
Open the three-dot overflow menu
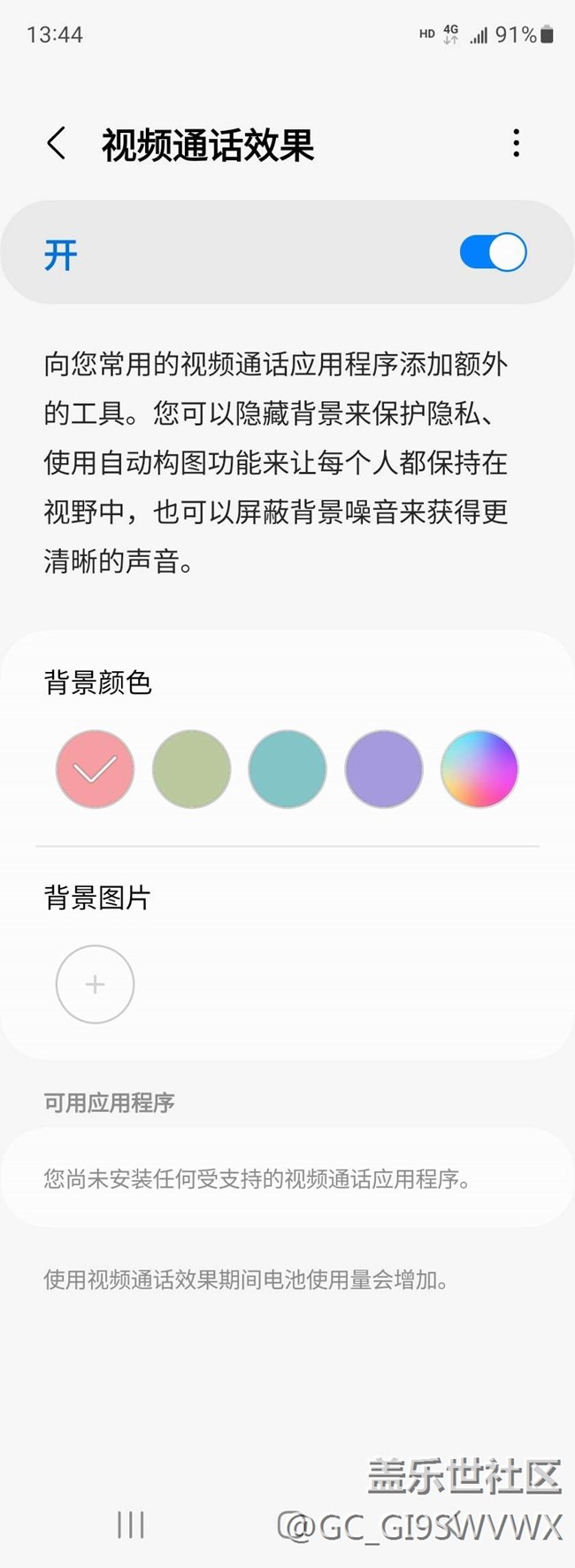tap(516, 143)
